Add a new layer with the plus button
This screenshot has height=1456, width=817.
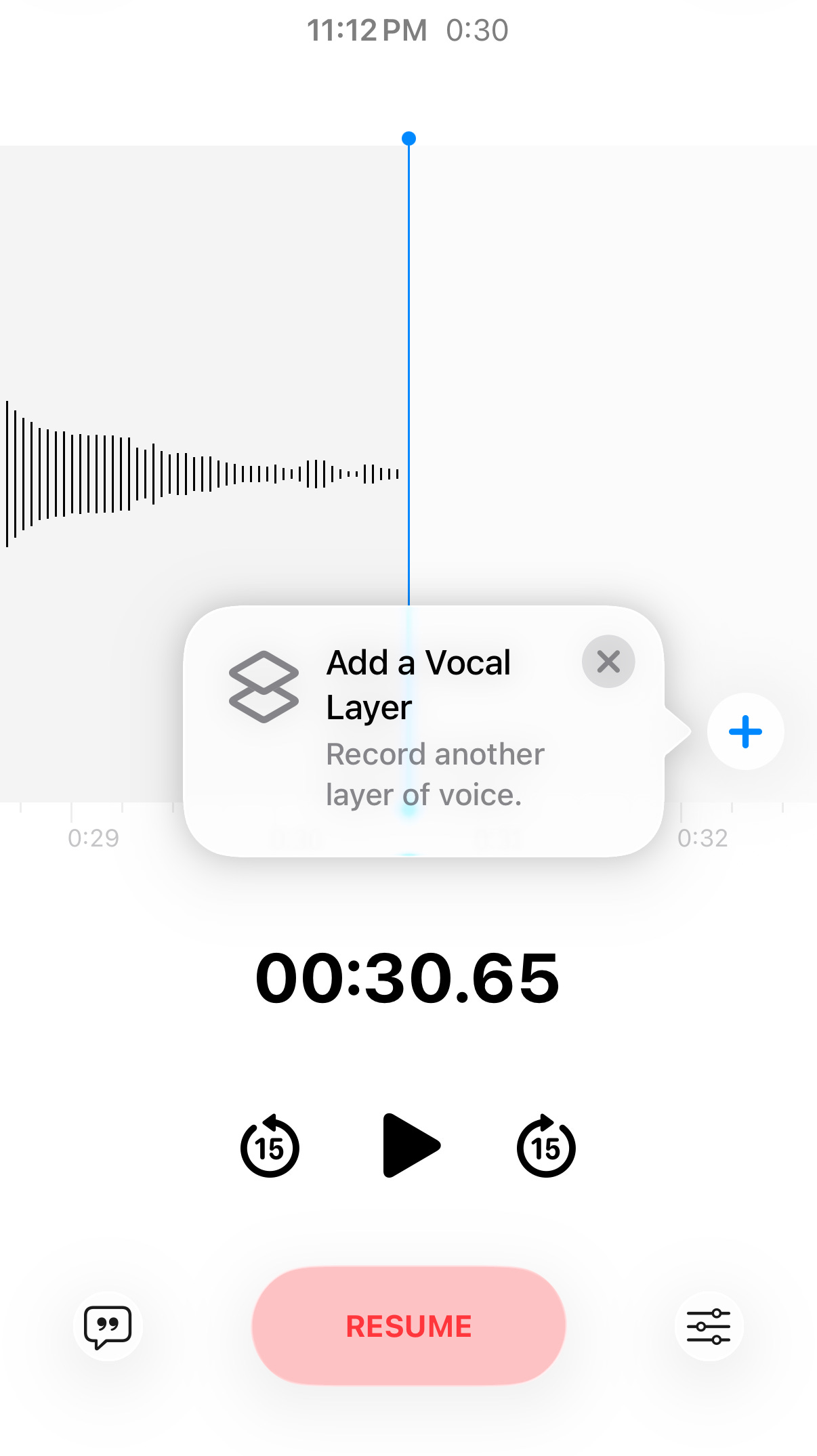click(745, 731)
